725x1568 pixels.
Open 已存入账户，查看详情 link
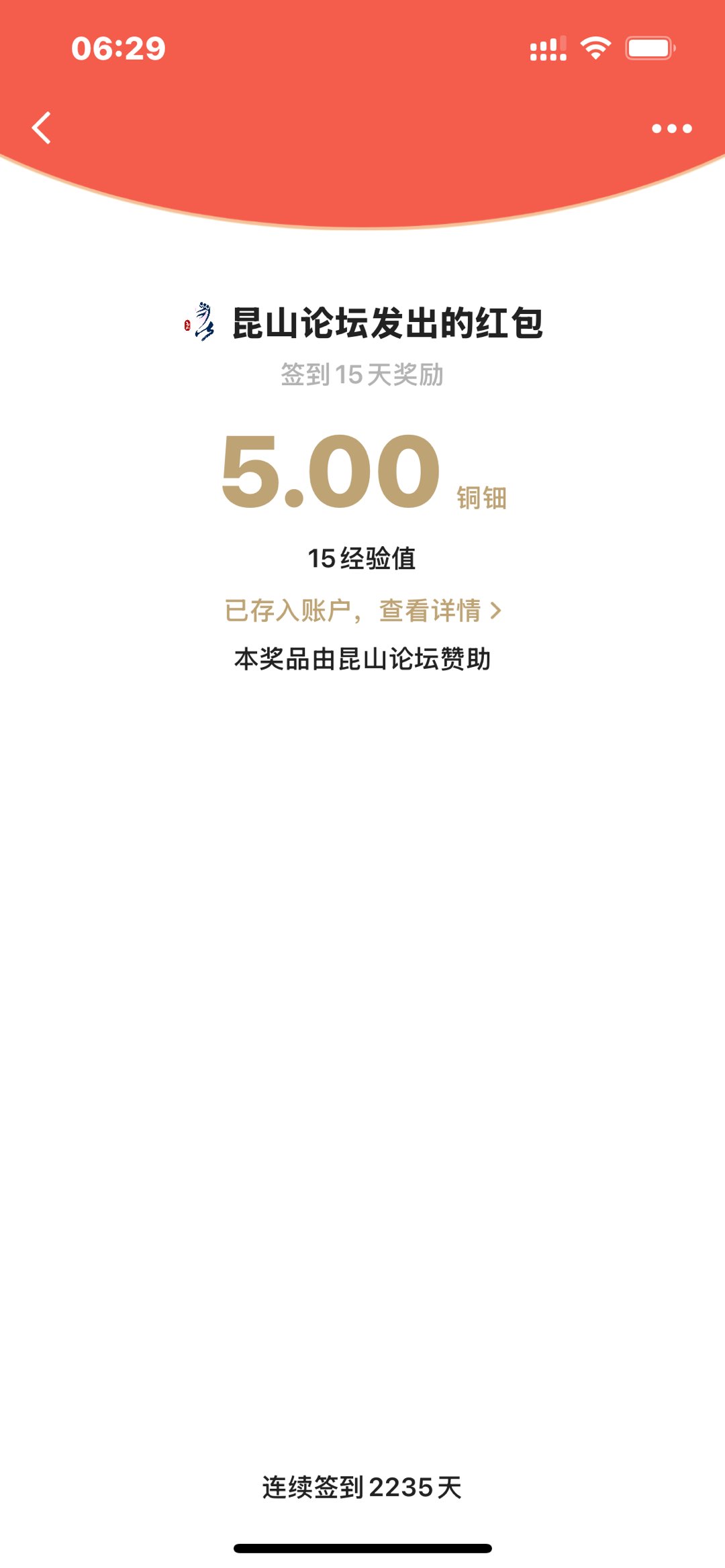point(362,611)
